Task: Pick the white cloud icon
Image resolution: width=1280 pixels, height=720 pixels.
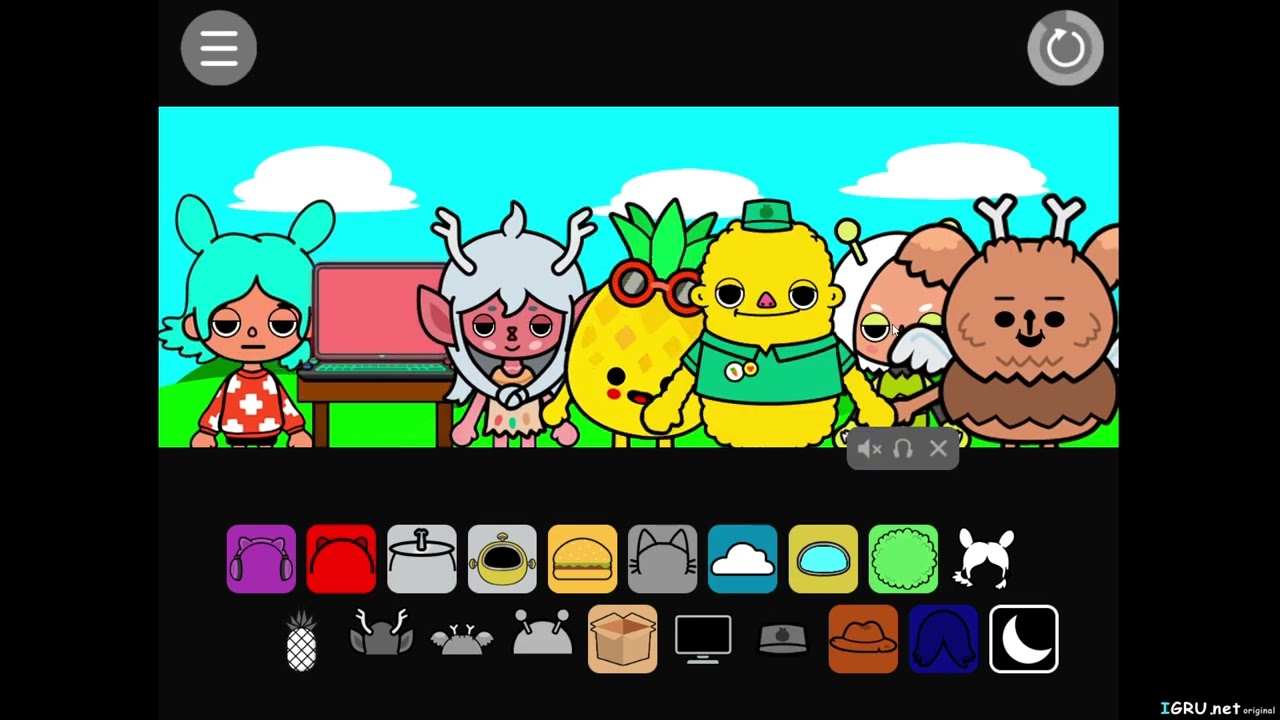Action: coord(743,559)
